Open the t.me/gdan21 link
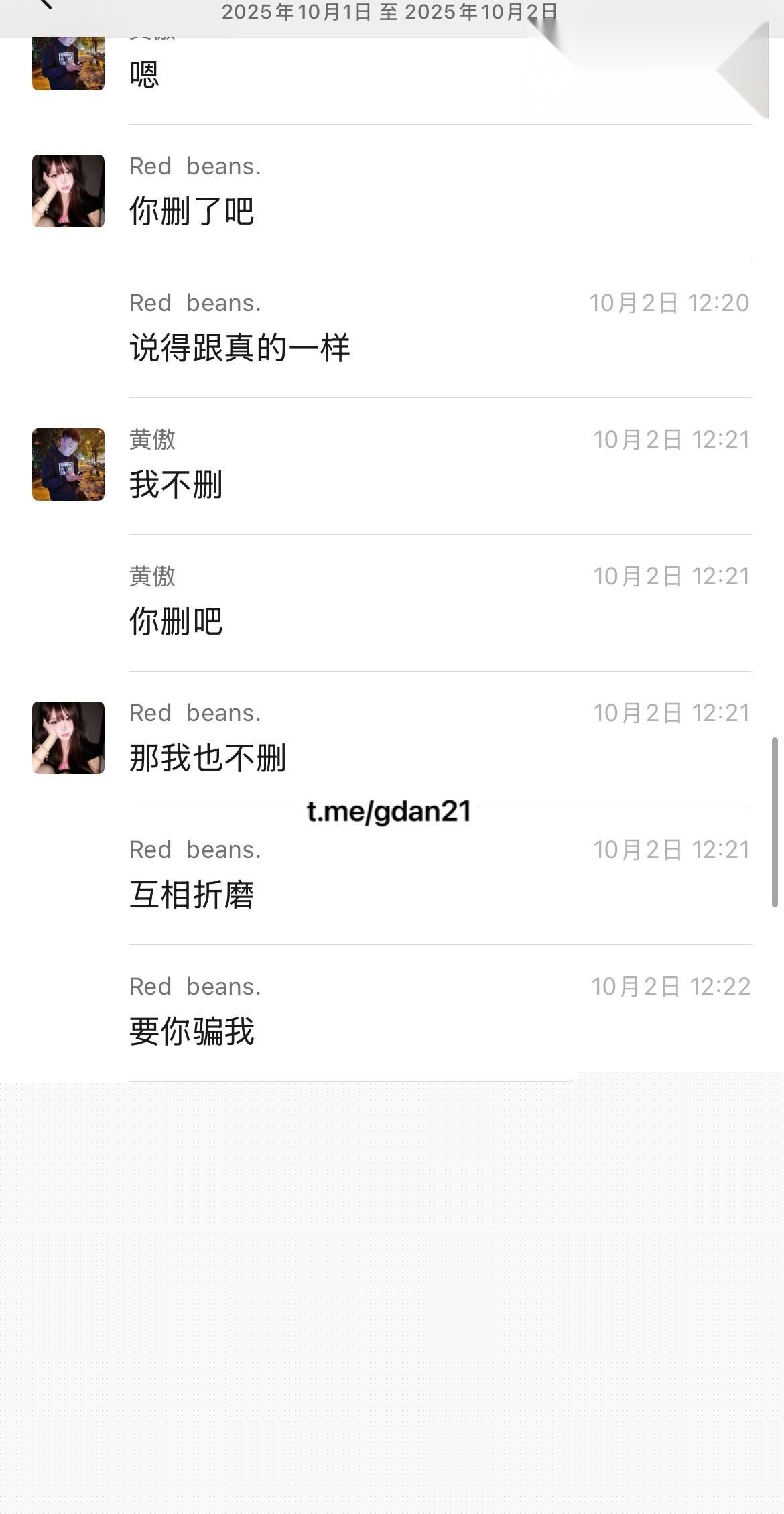The height and width of the screenshot is (1514, 784). [x=390, y=811]
